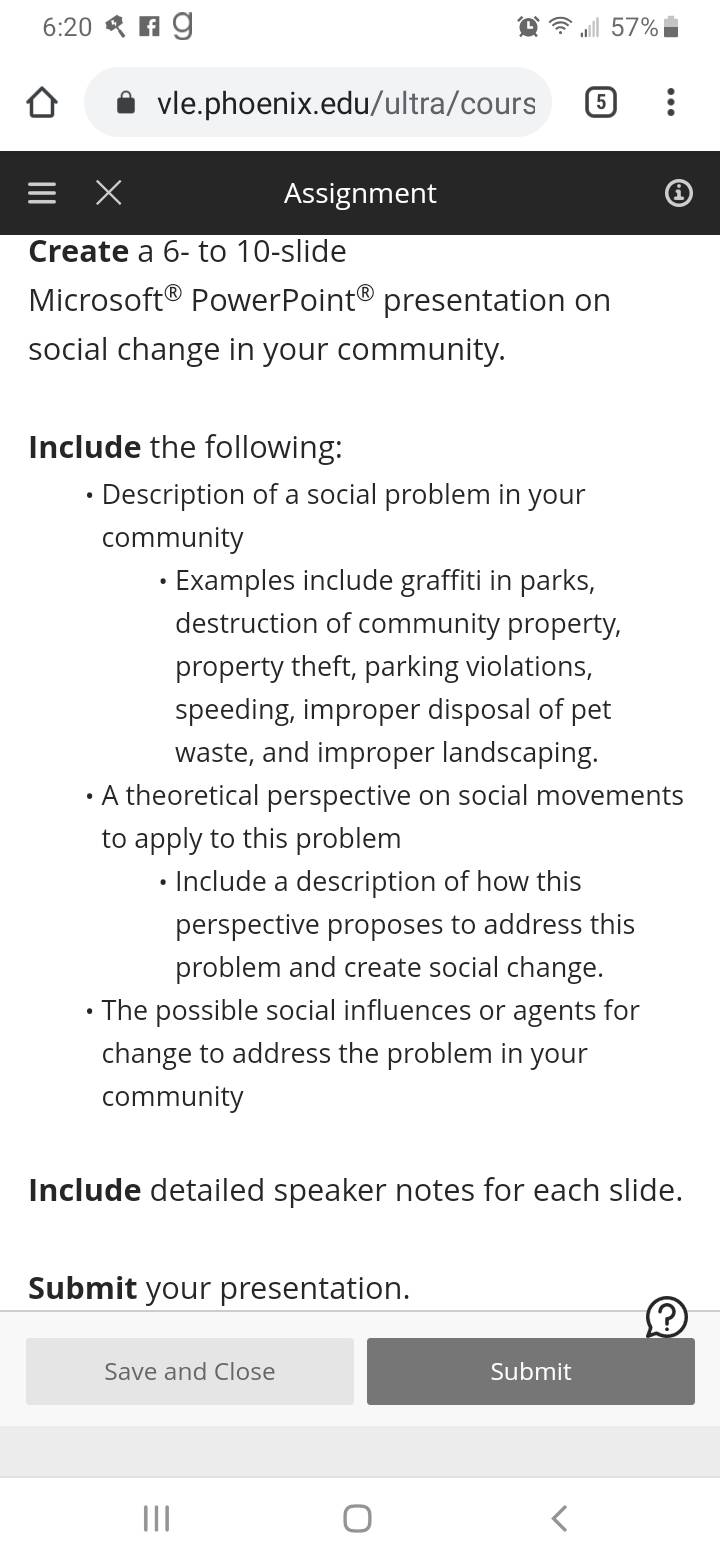This screenshot has width=720, height=1560.
Task: Tap Save and Close
Action: point(190,1371)
